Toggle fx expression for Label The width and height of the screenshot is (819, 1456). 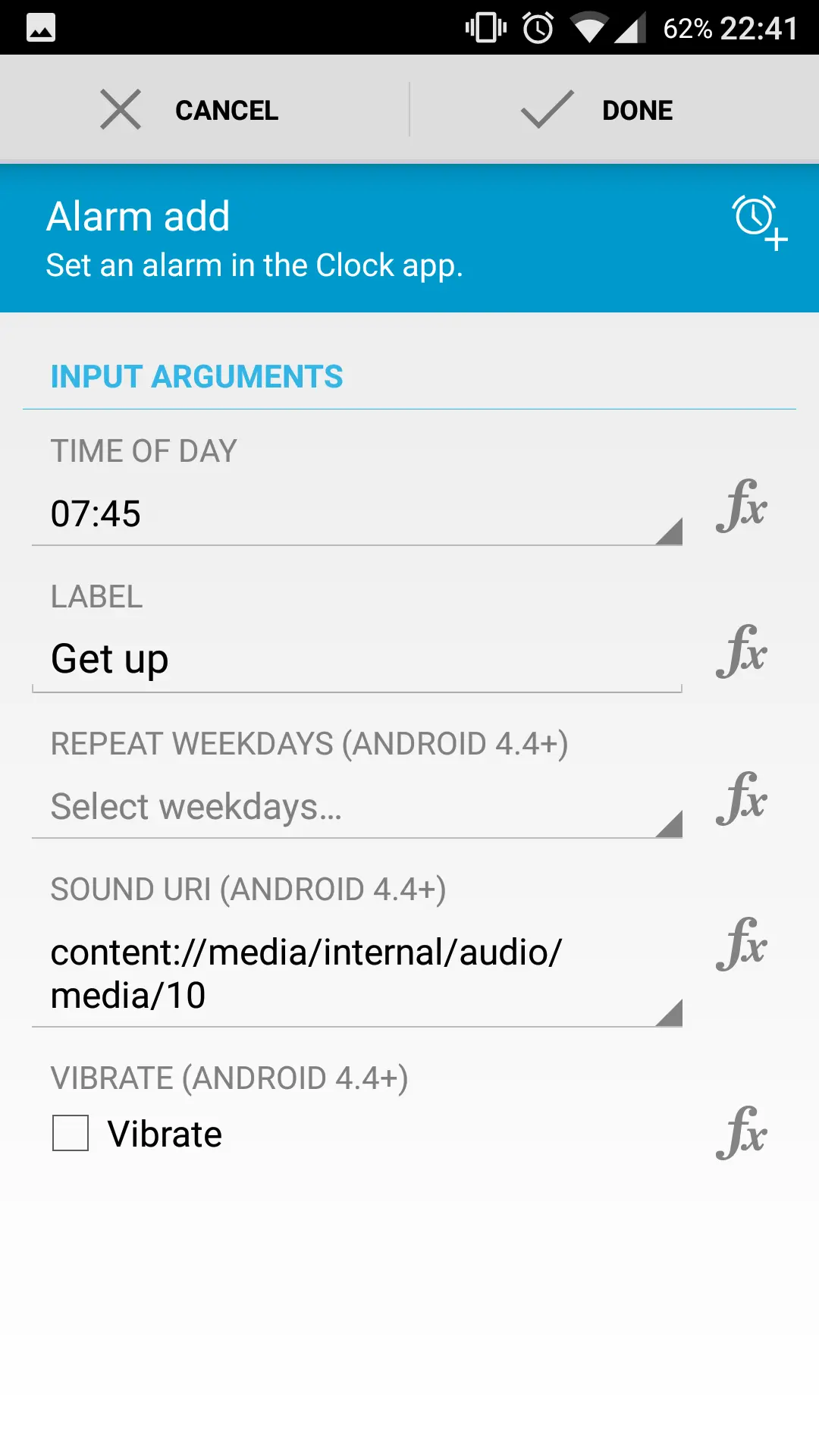(742, 652)
